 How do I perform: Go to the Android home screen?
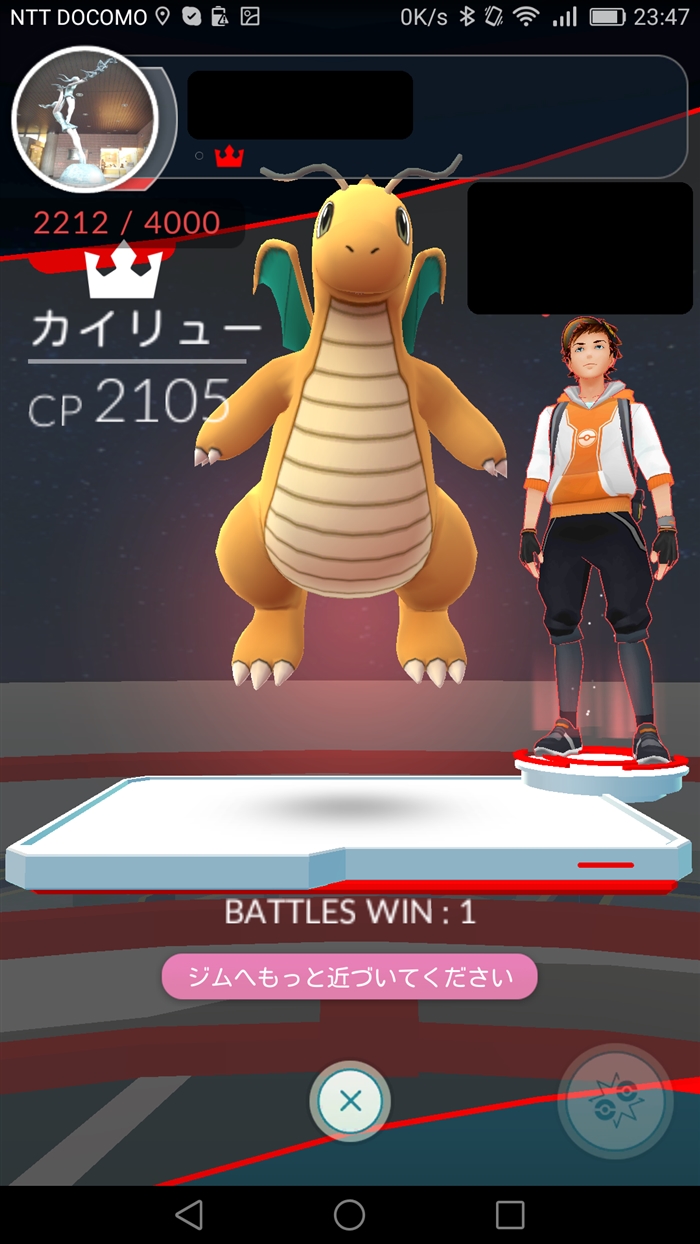[x=349, y=1215]
